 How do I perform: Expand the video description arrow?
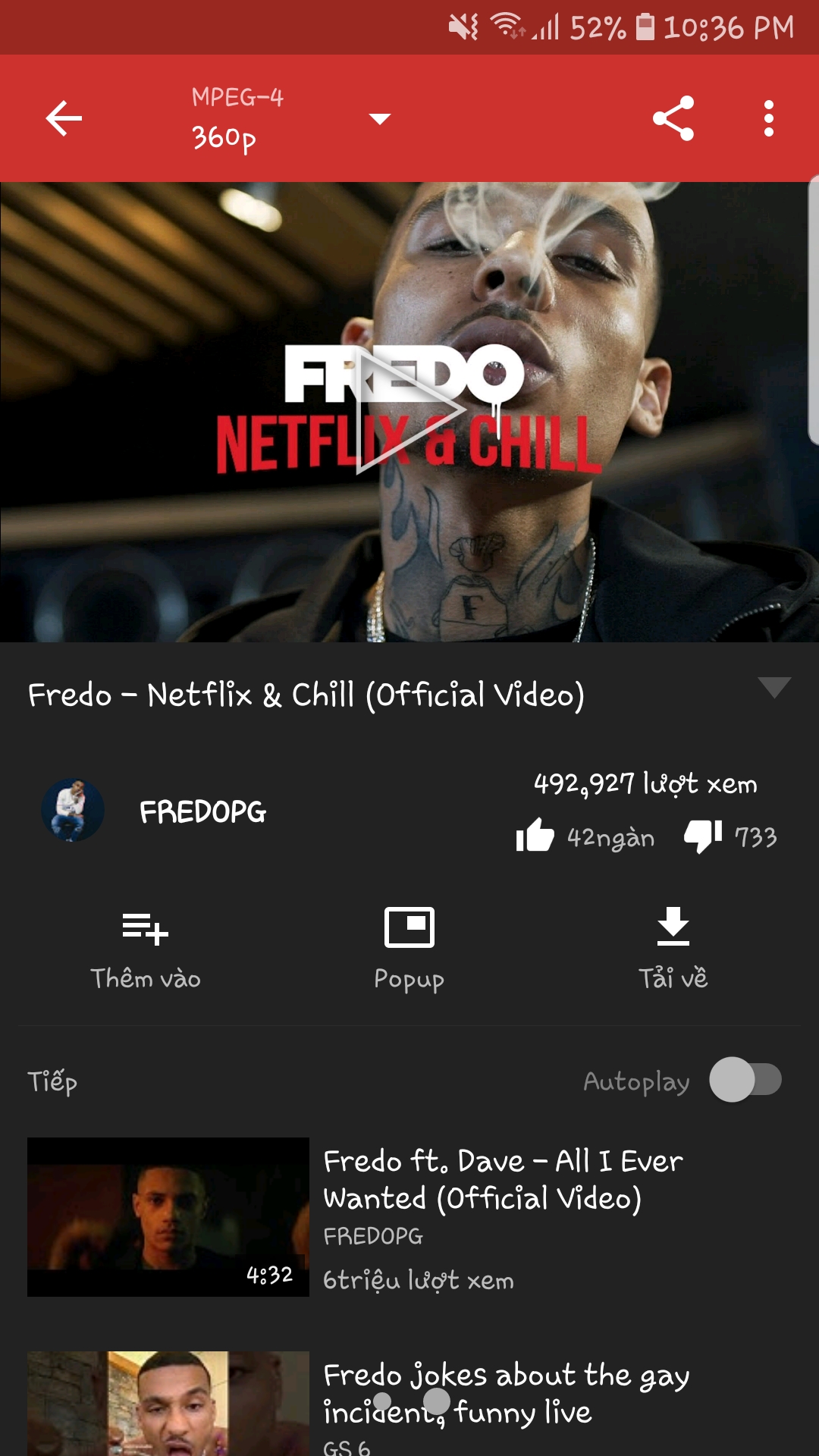774,687
